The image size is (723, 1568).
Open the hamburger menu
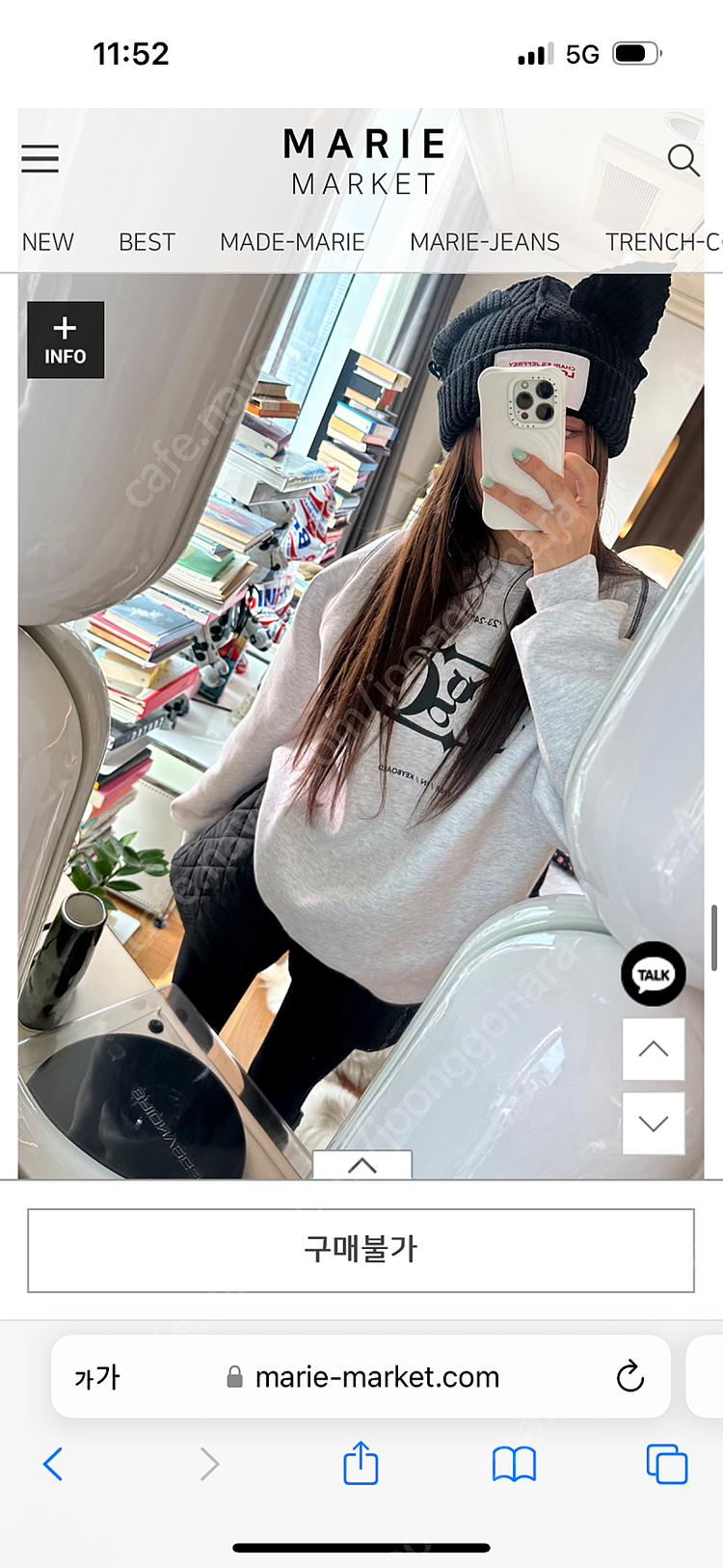tap(40, 158)
